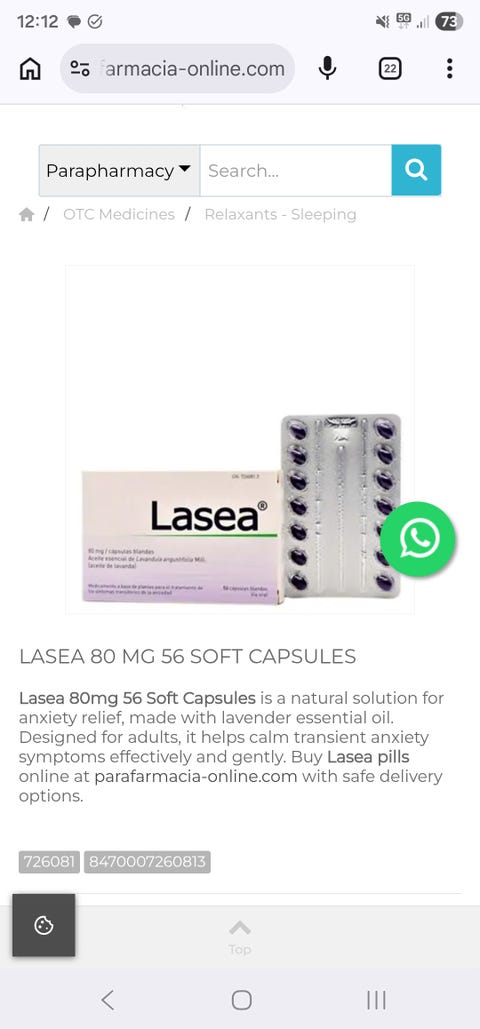This screenshot has height=1029, width=480.
Task: Tap the address bar showing farmacia-online.com
Action: [177, 68]
